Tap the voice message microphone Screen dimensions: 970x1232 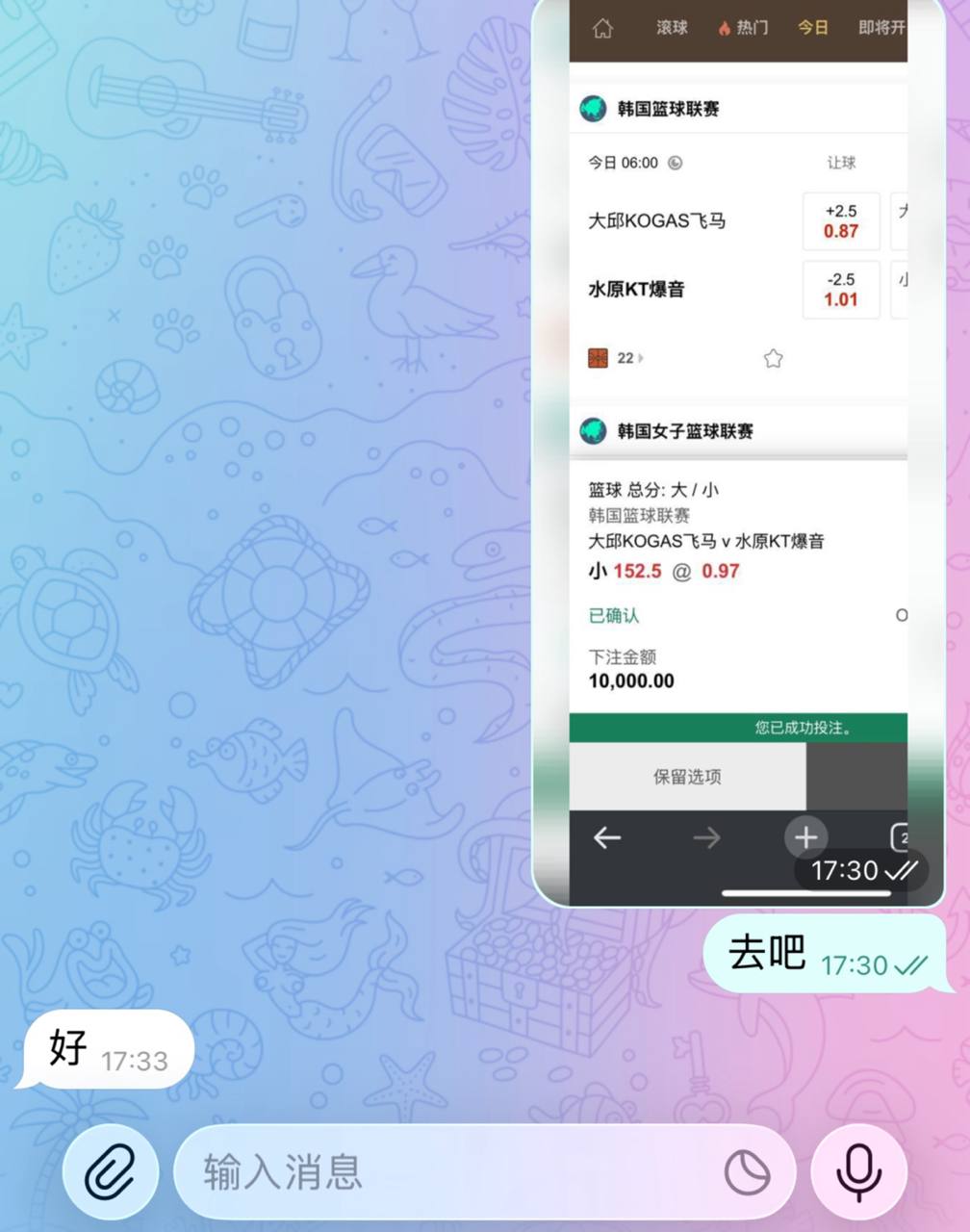pos(859,1171)
